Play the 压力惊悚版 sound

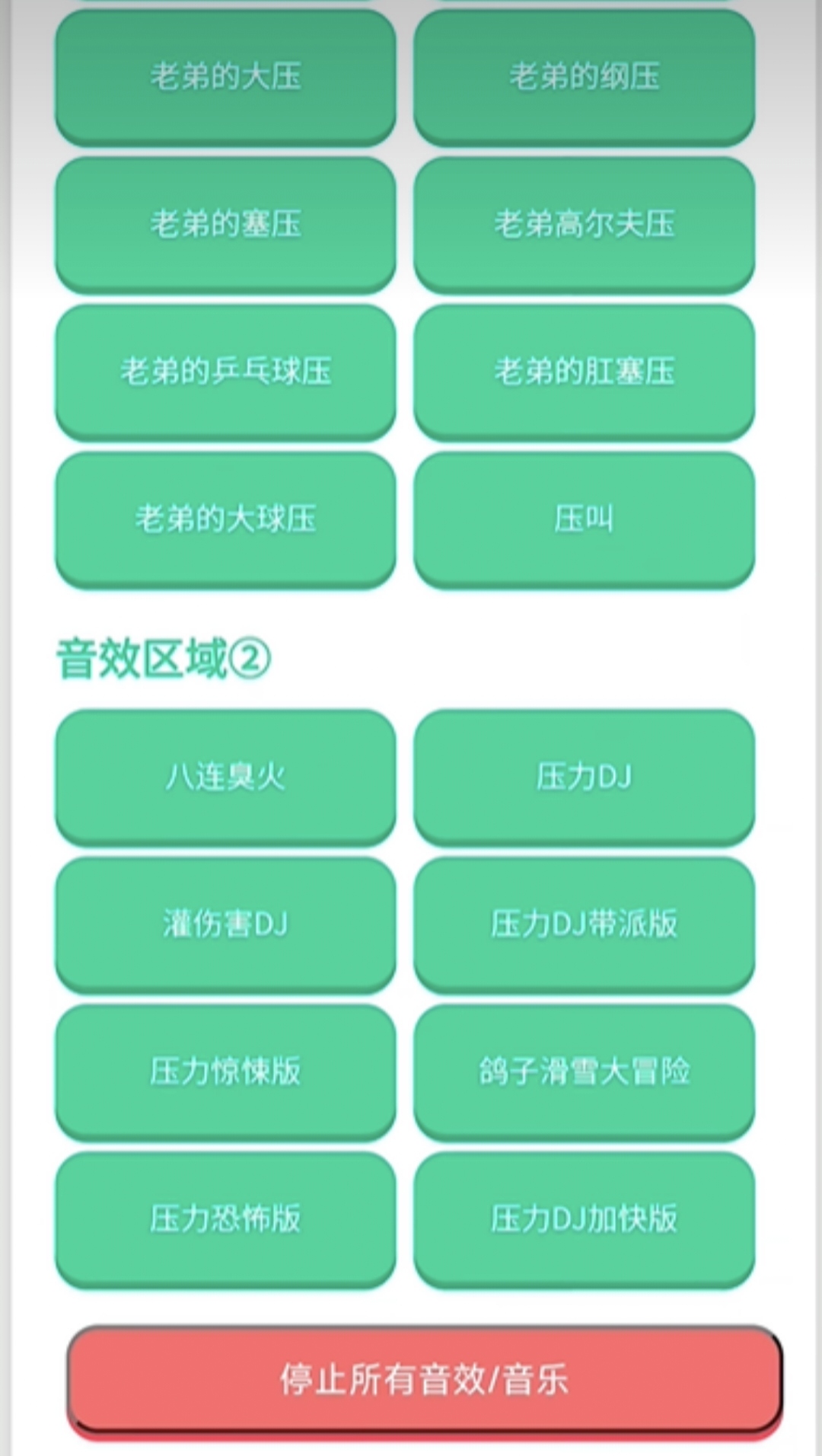[225, 1071]
